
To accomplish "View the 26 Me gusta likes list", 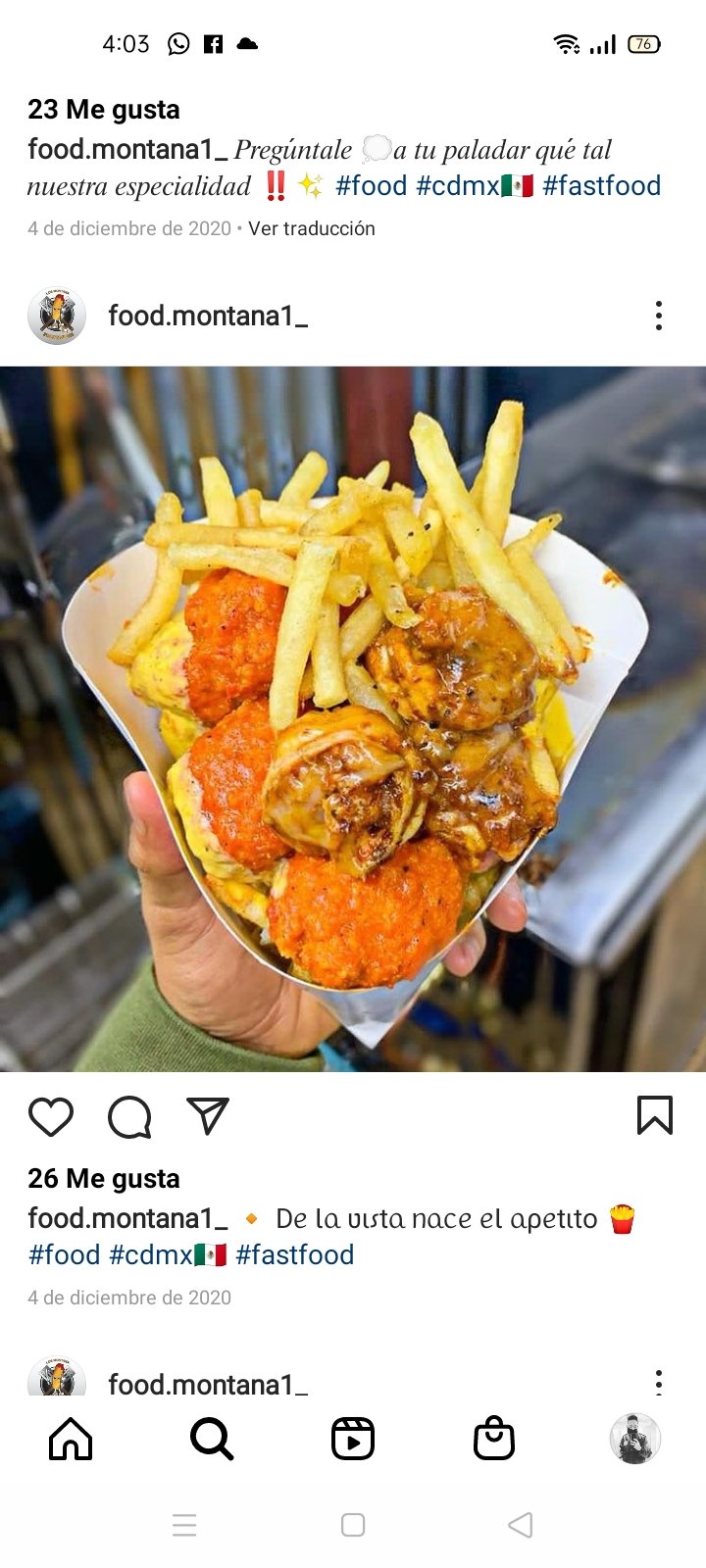I will [104, 1178].
